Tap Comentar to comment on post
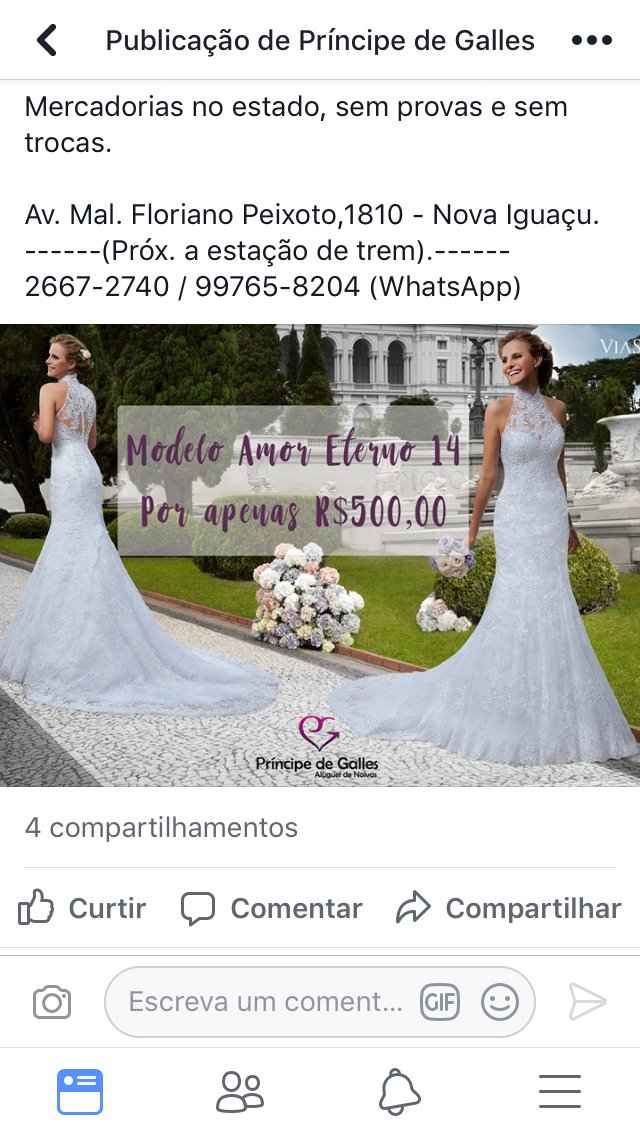The height and width of the screenshot is (1136, 640). click(271, 909)
